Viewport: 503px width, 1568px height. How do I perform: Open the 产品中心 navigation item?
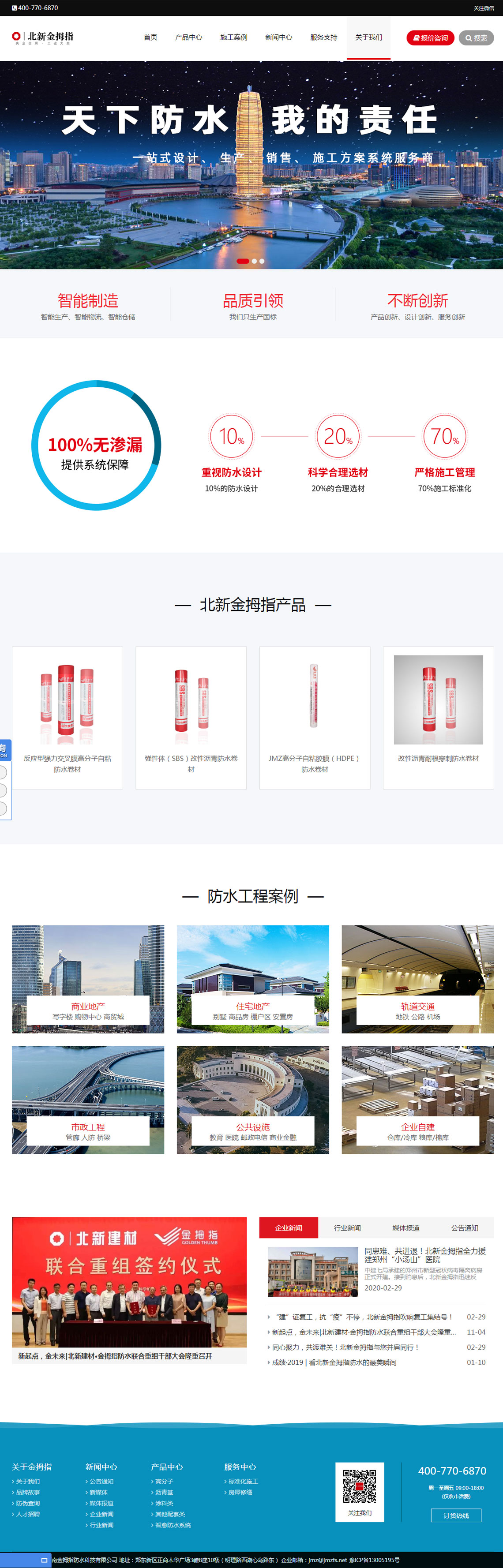(x=188, y=38)
